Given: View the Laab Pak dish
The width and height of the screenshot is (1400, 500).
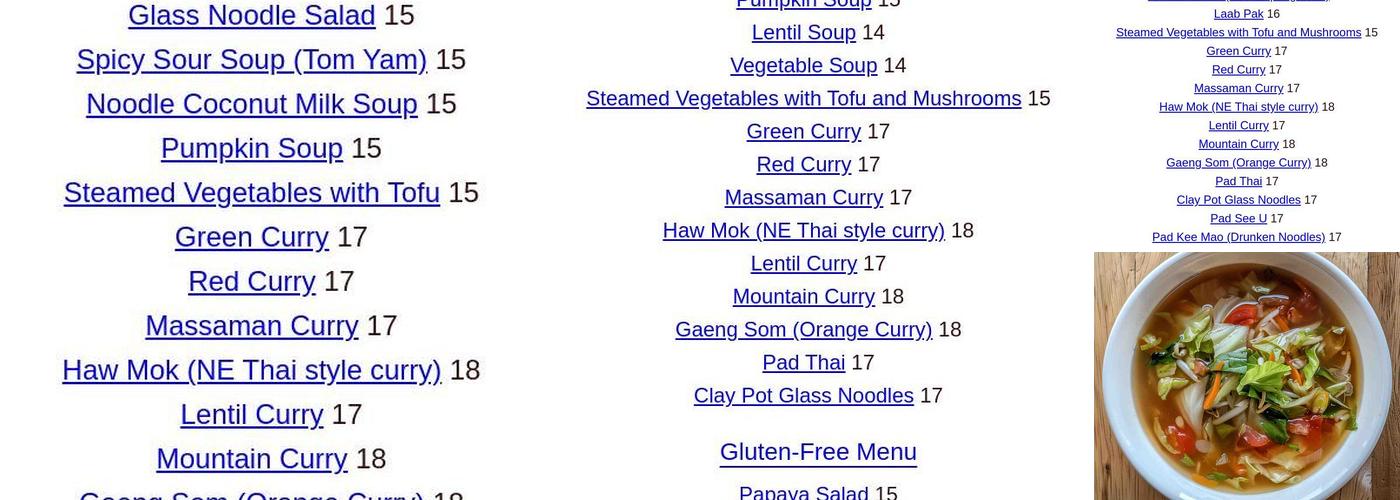Looking at the screenshot, I should click(1238, 14).
